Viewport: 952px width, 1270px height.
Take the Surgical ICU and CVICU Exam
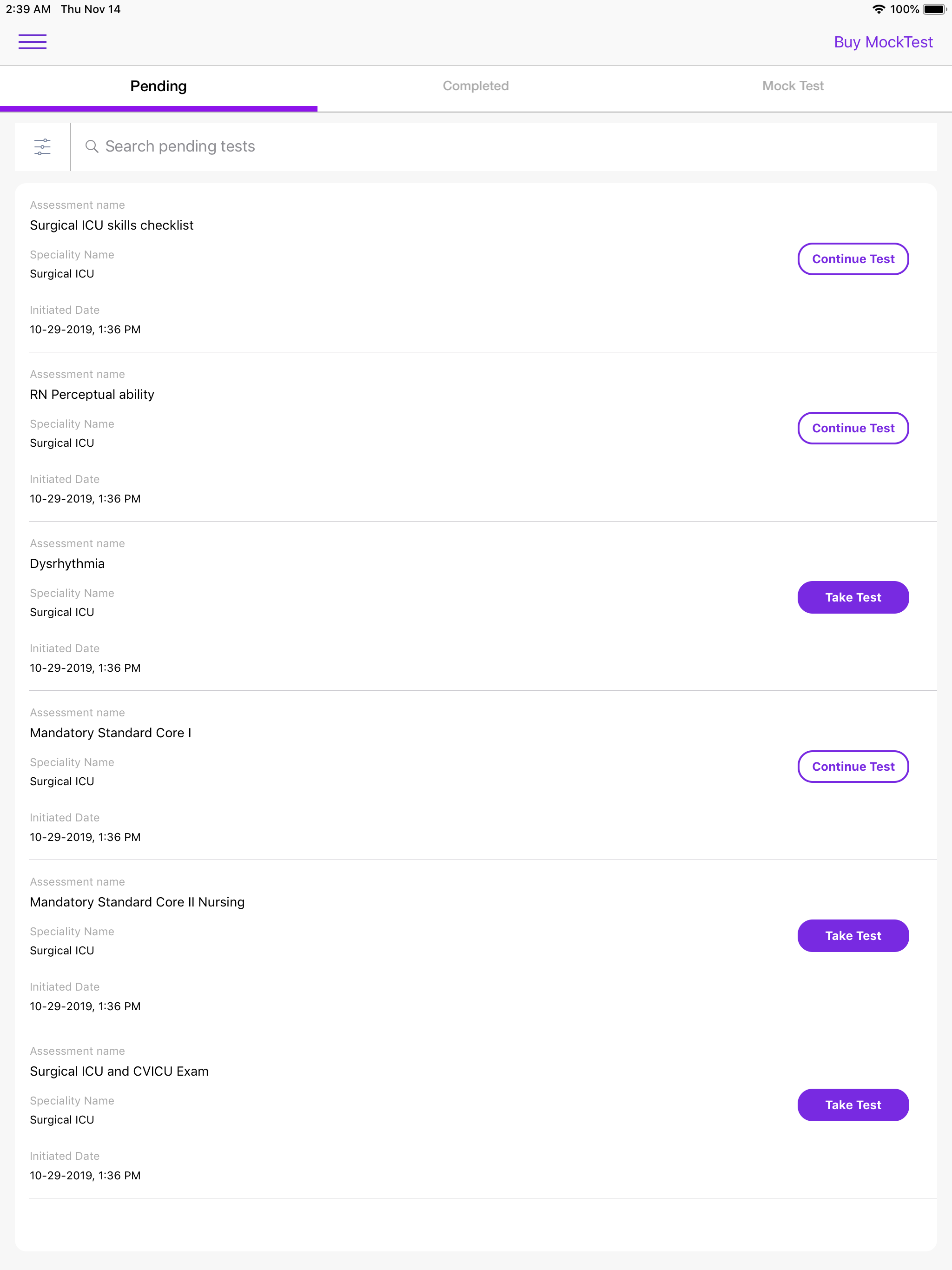point(853,1105)
